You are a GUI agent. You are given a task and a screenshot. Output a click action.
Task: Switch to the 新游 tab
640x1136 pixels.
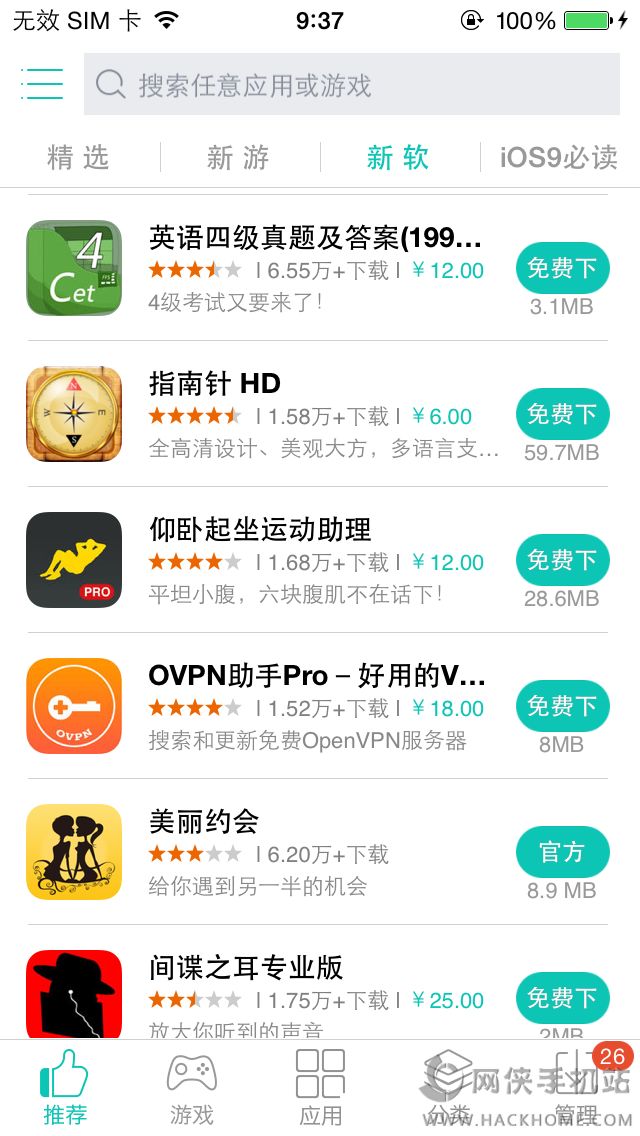point(238,157)
